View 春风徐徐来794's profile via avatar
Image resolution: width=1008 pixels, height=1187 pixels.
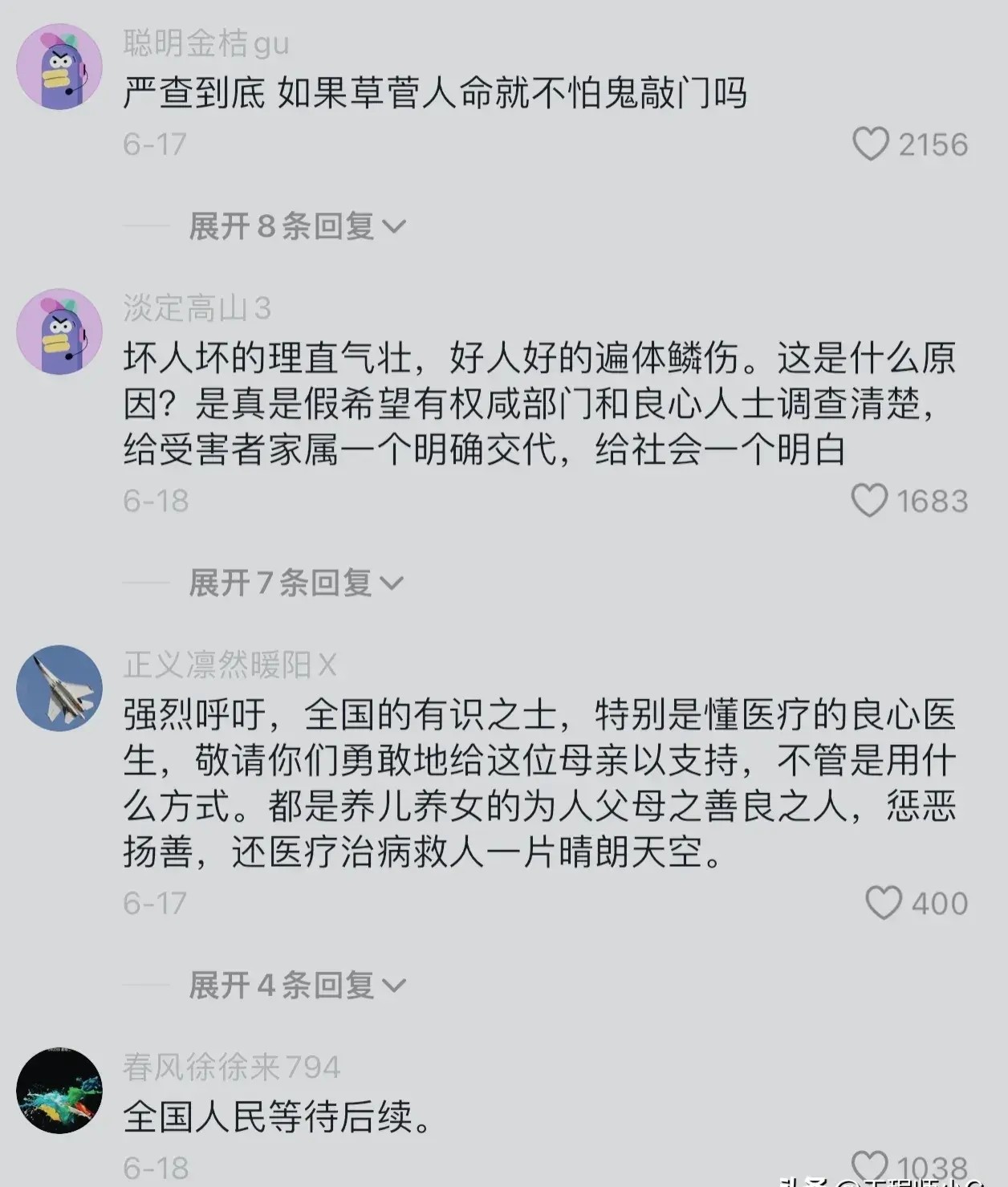[59, 1091]
